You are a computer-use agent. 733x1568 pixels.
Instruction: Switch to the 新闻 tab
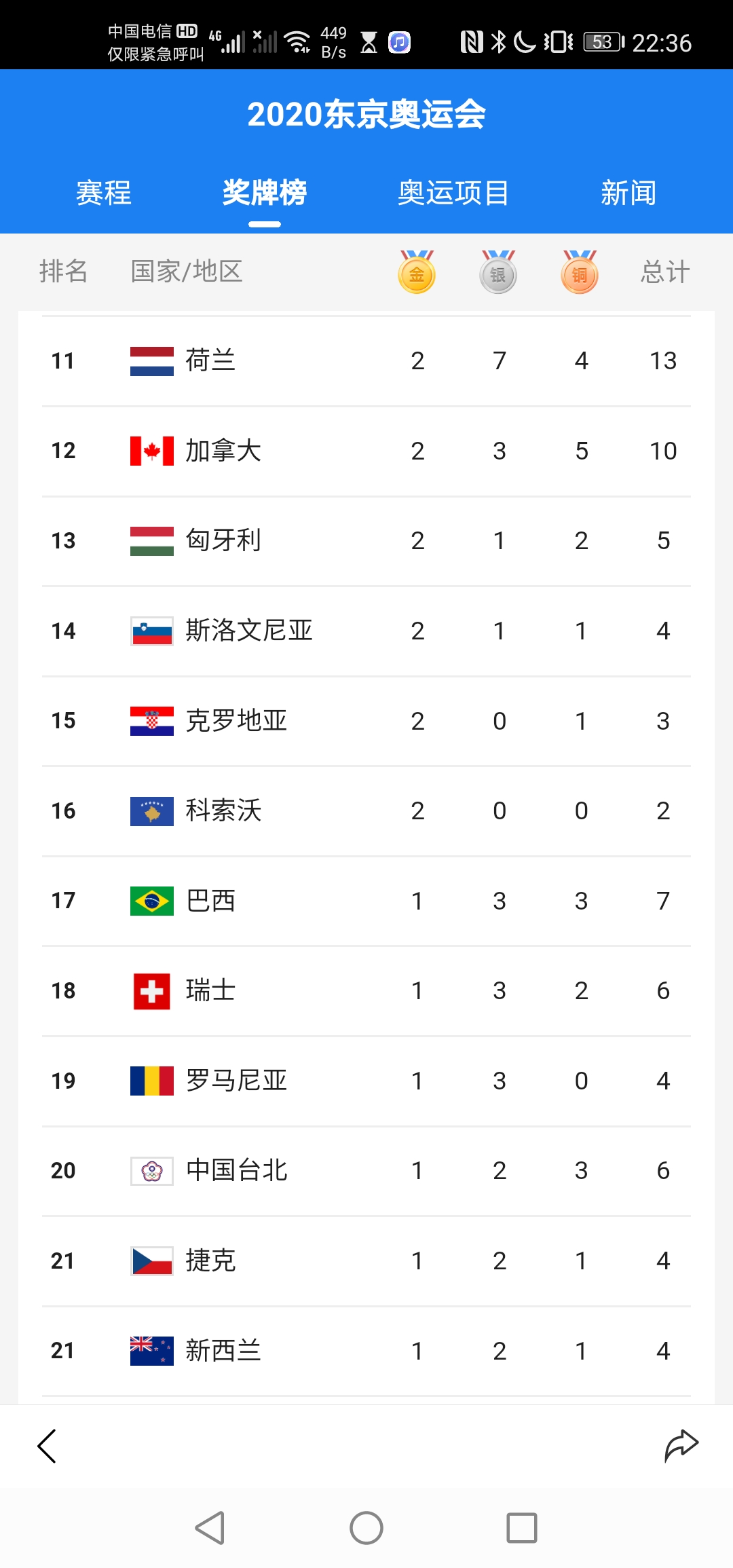tap(628, 193)
